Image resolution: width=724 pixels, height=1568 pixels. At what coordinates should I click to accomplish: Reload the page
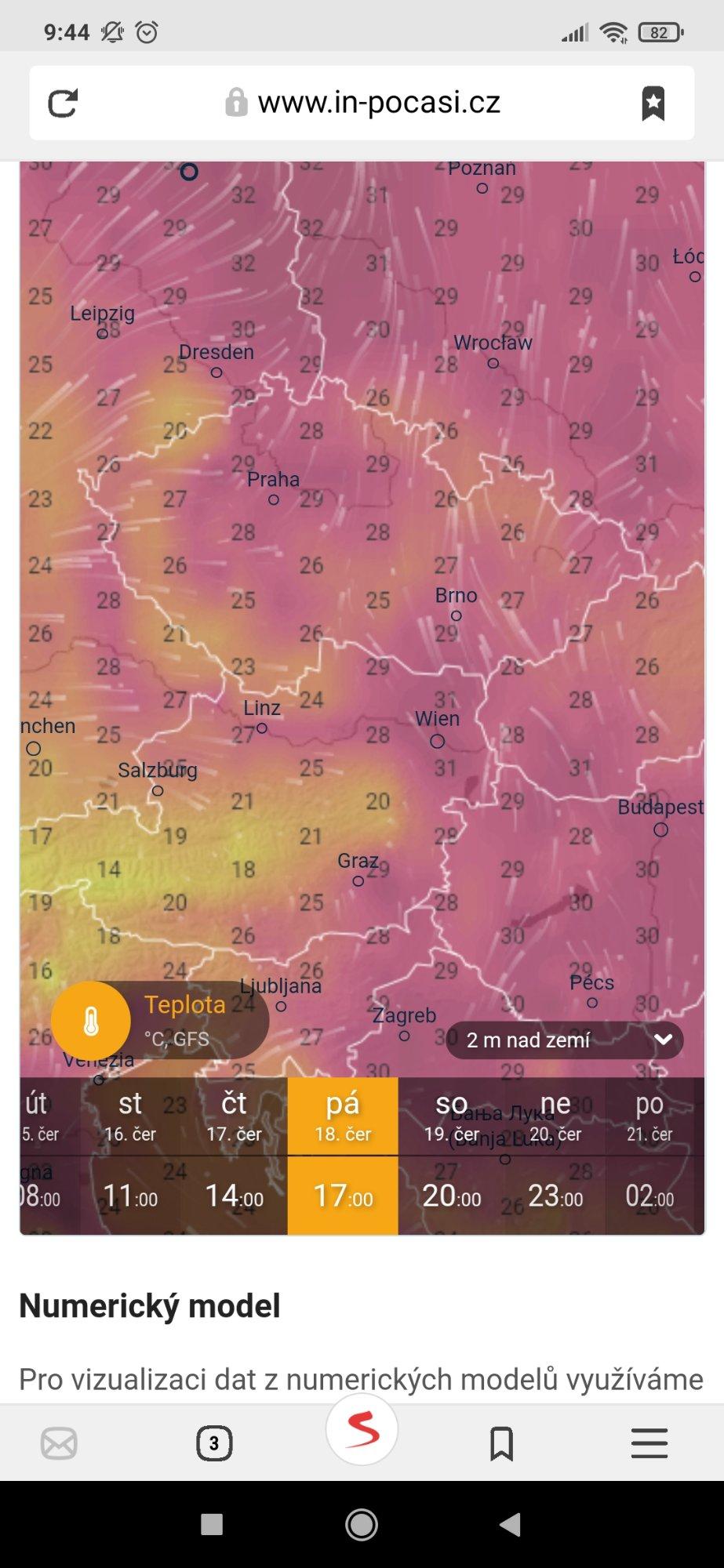[63, 103]
